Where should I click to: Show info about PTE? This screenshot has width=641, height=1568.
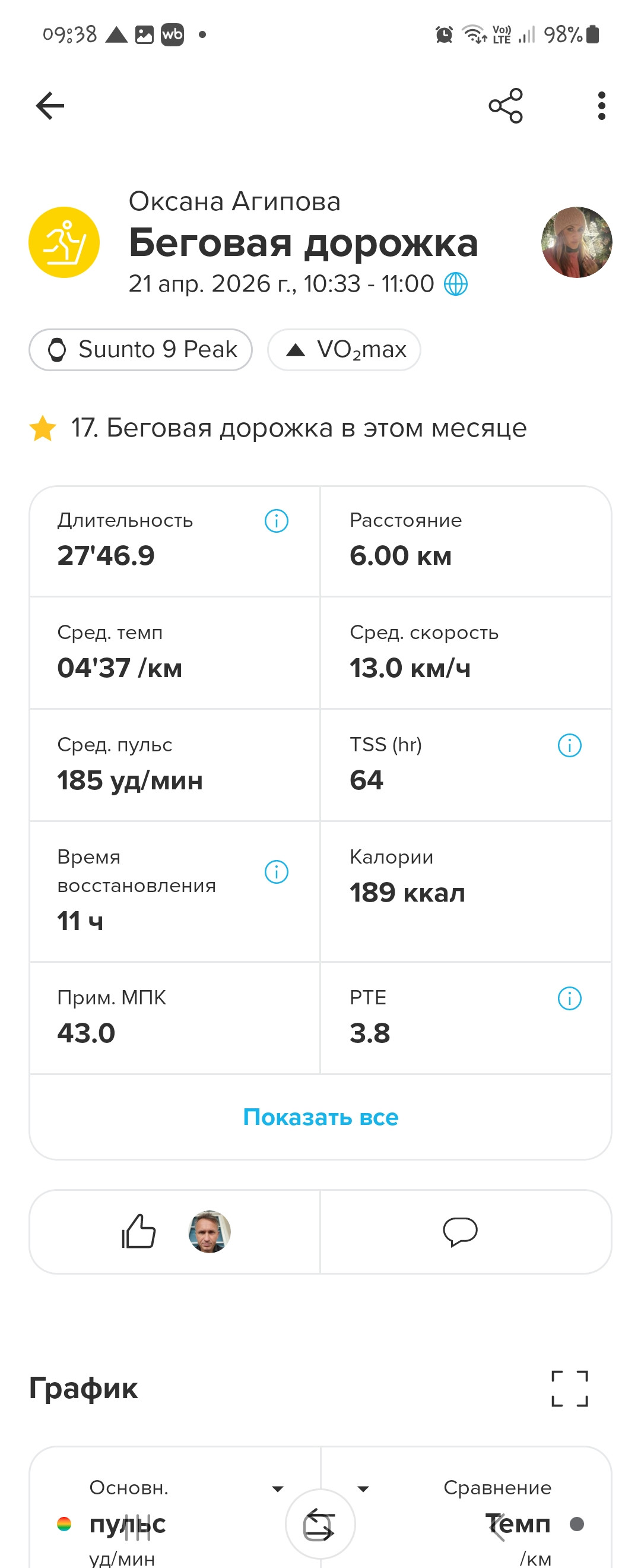pyautogui.click(x=569, y=999)
